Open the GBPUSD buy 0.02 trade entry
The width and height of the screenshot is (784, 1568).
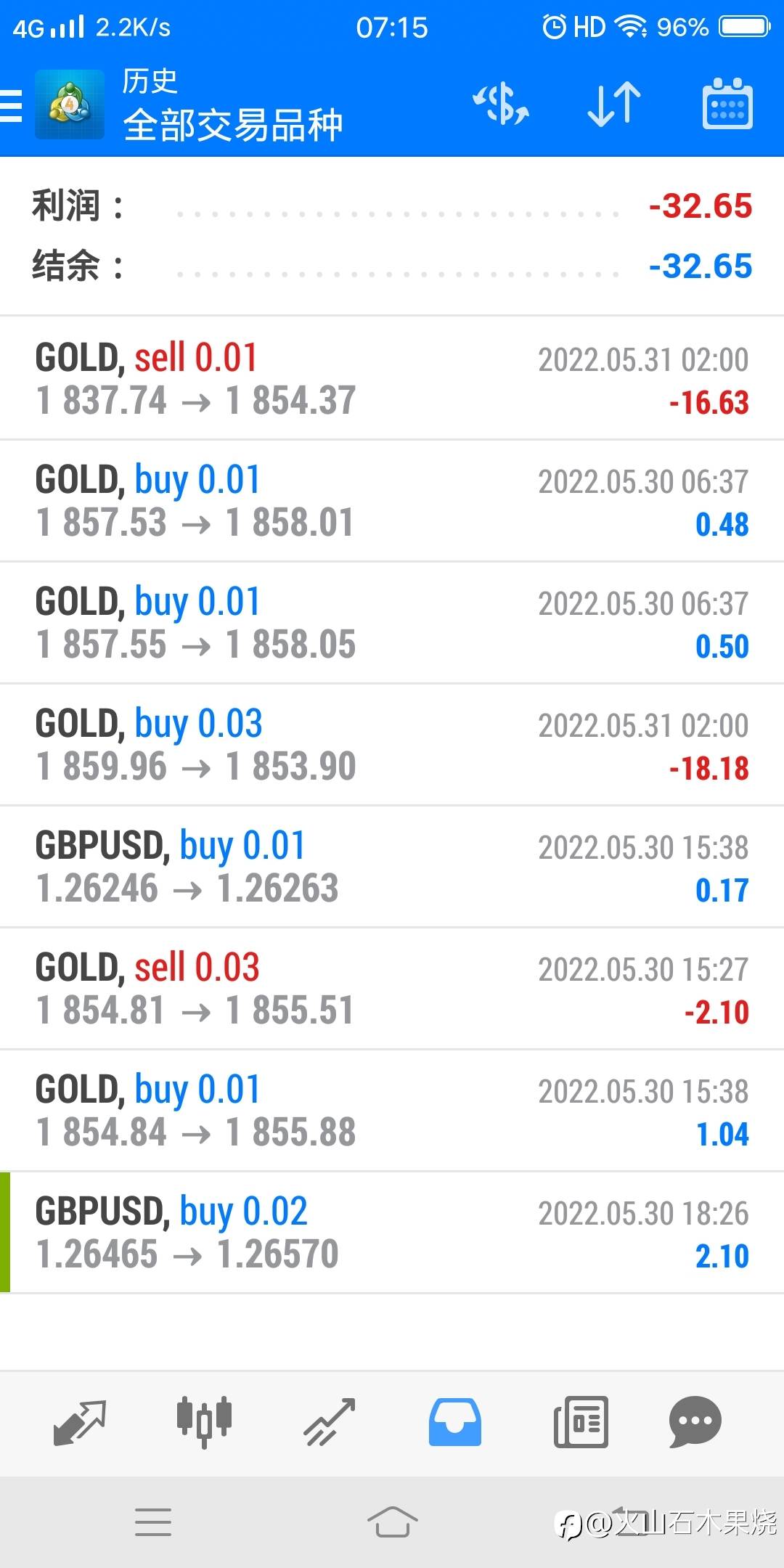pyautogui.click(x=392, y=1232)
